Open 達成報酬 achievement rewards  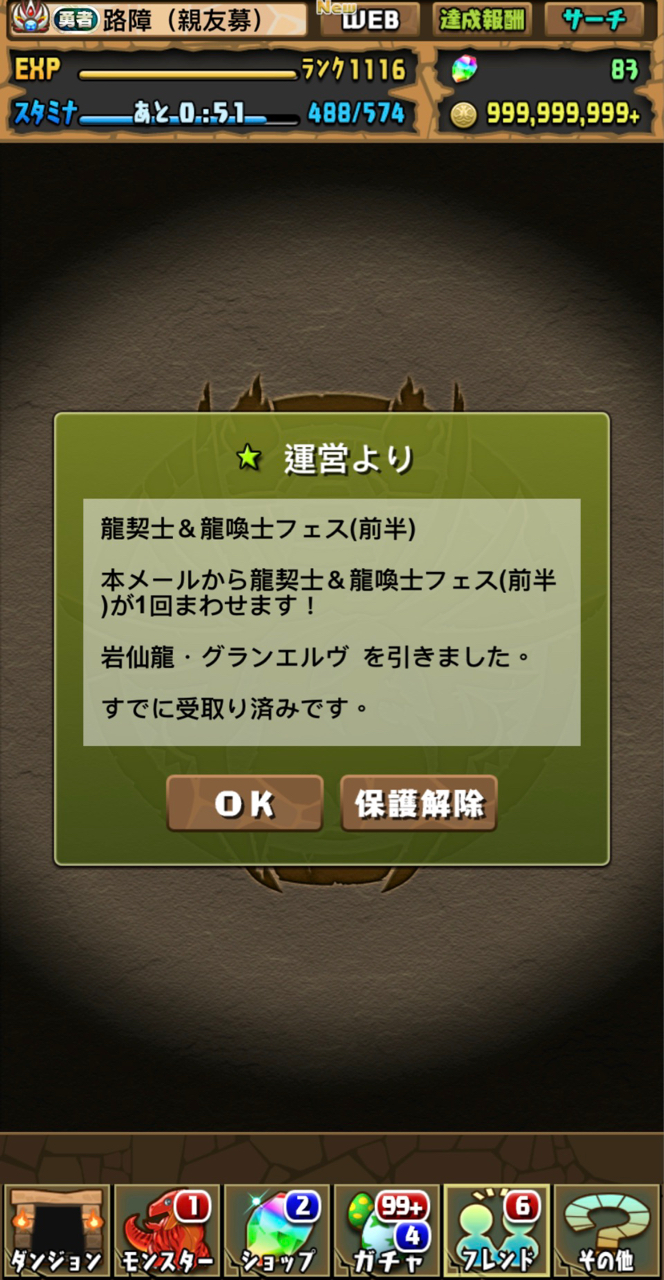click(484, 20)
